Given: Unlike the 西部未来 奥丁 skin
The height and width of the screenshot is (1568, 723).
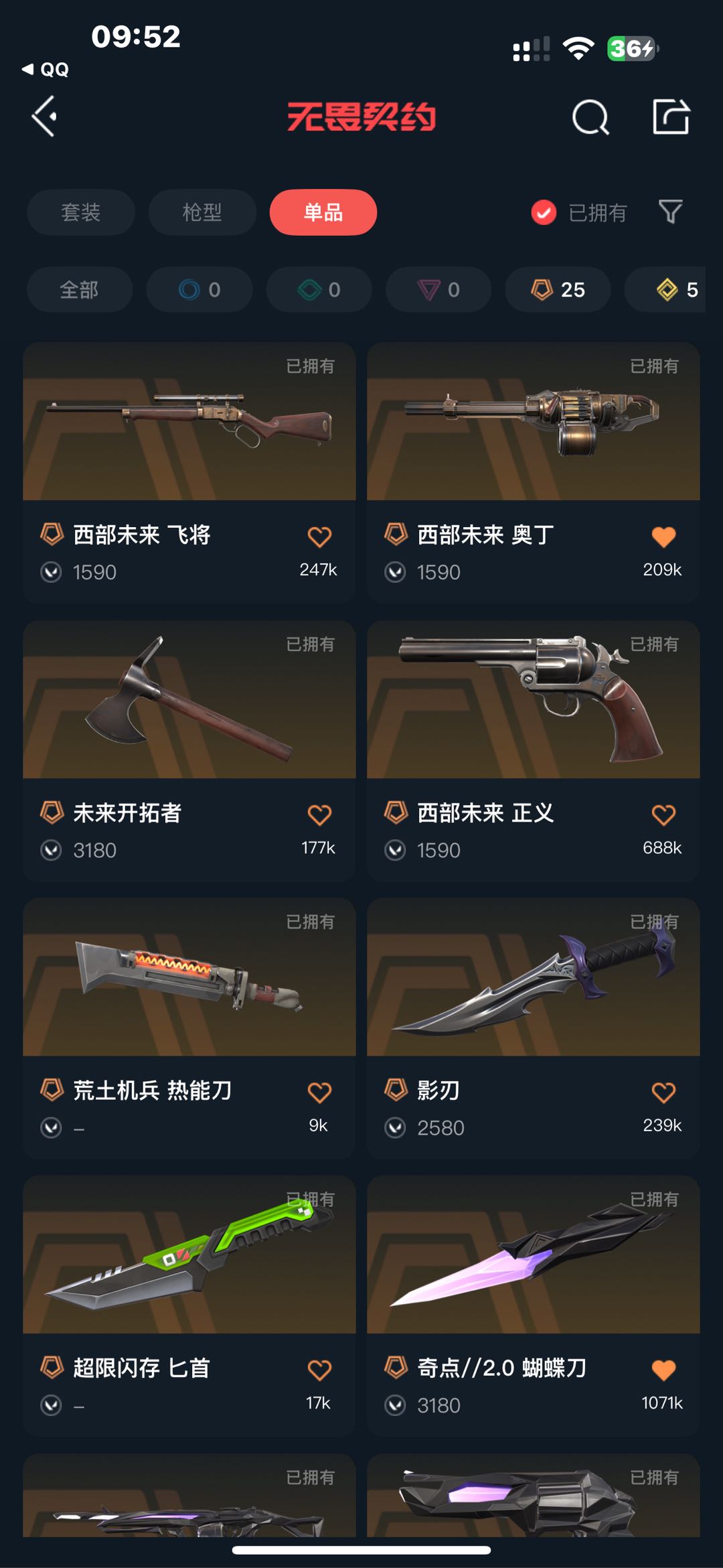Looking at the screenshot, I should (663, 537).
